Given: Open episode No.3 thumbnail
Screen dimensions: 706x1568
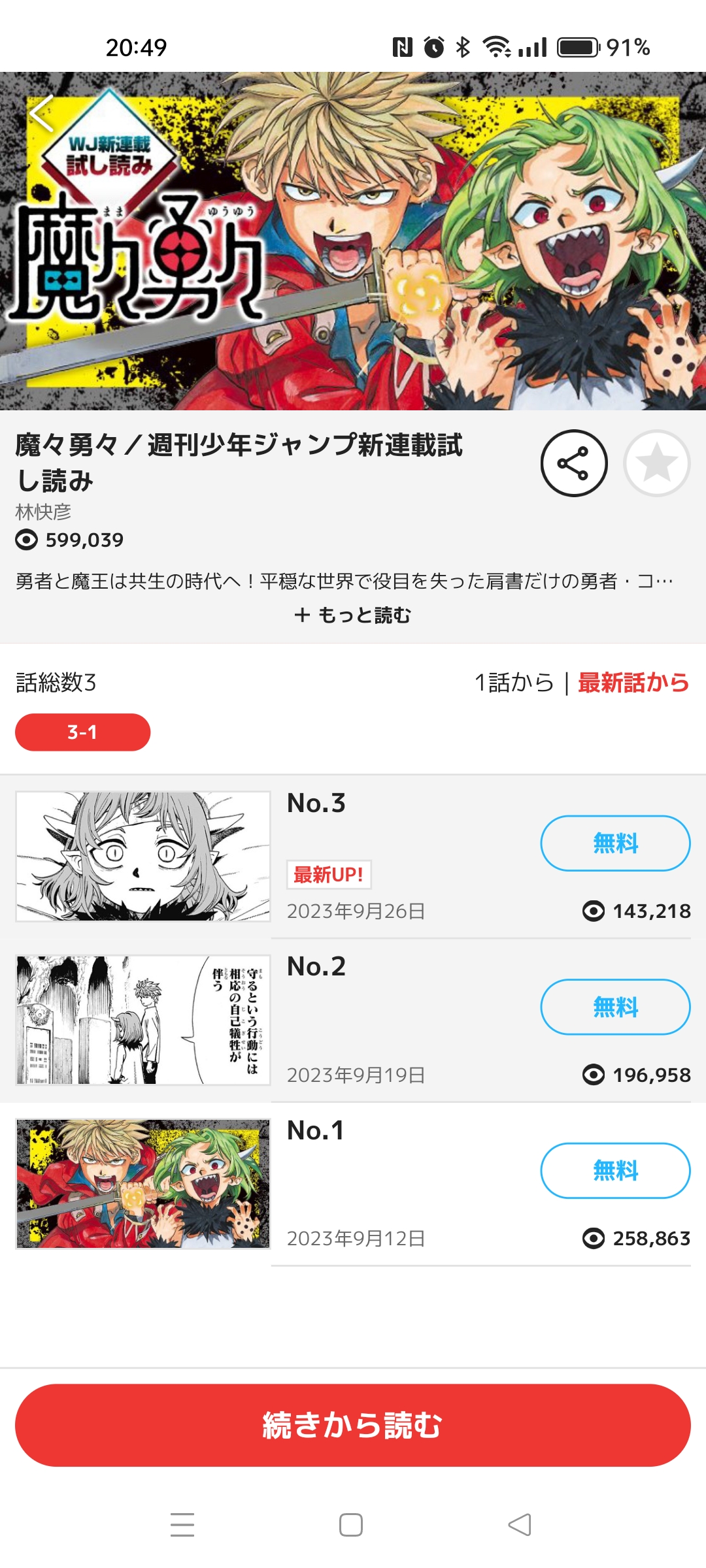Looking at the screenshot, I should coord(143,857).
